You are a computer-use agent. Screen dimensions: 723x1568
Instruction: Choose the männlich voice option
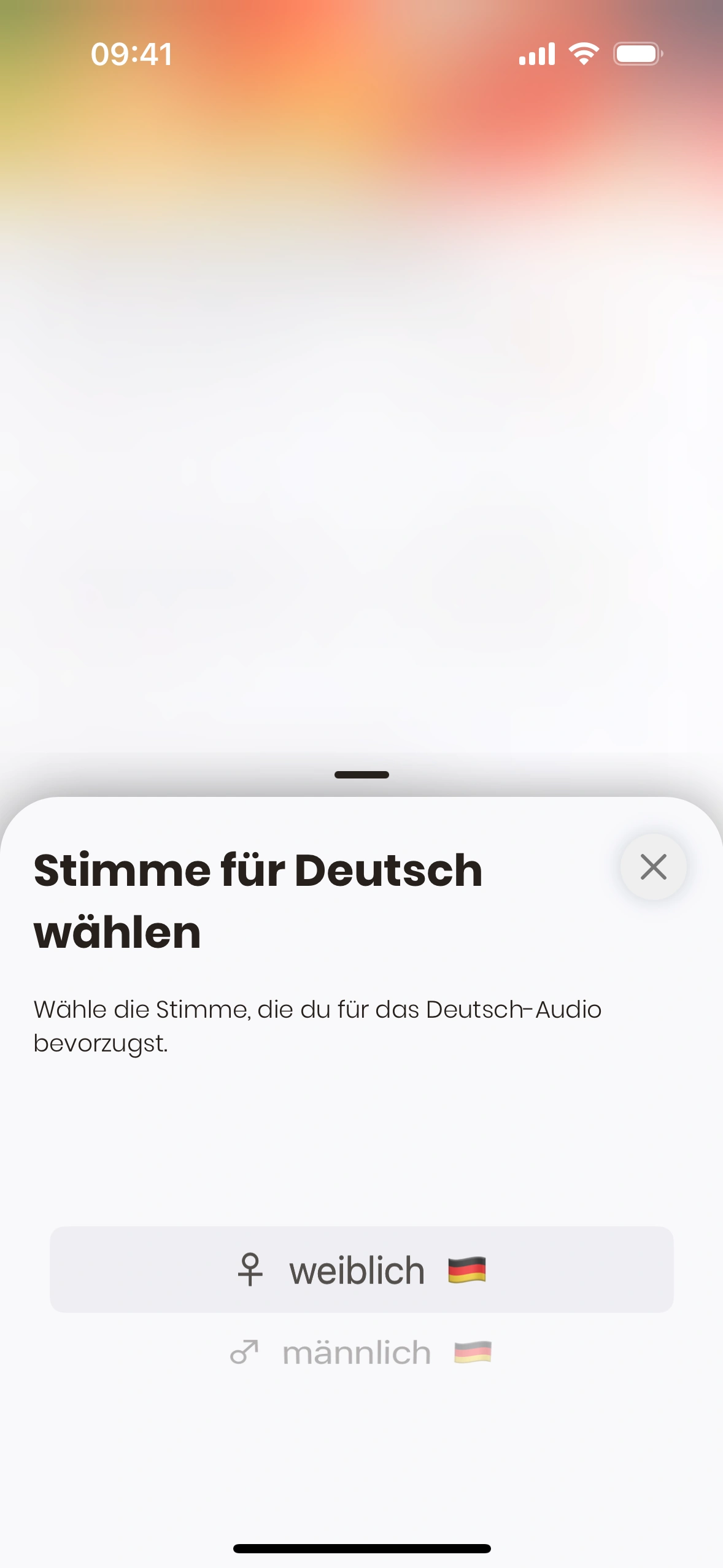coord(361,1353)
